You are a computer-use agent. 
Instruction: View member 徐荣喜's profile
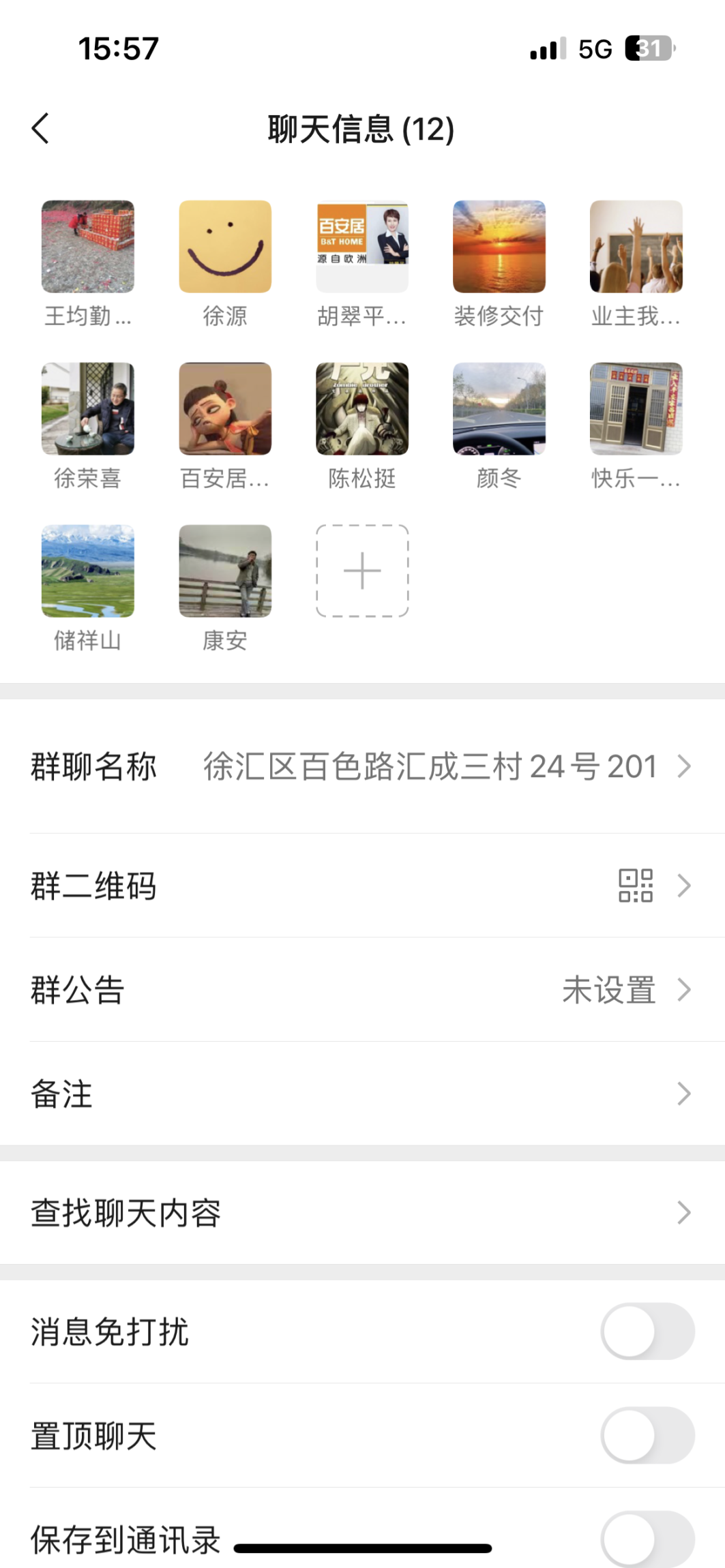coord(88,409)
